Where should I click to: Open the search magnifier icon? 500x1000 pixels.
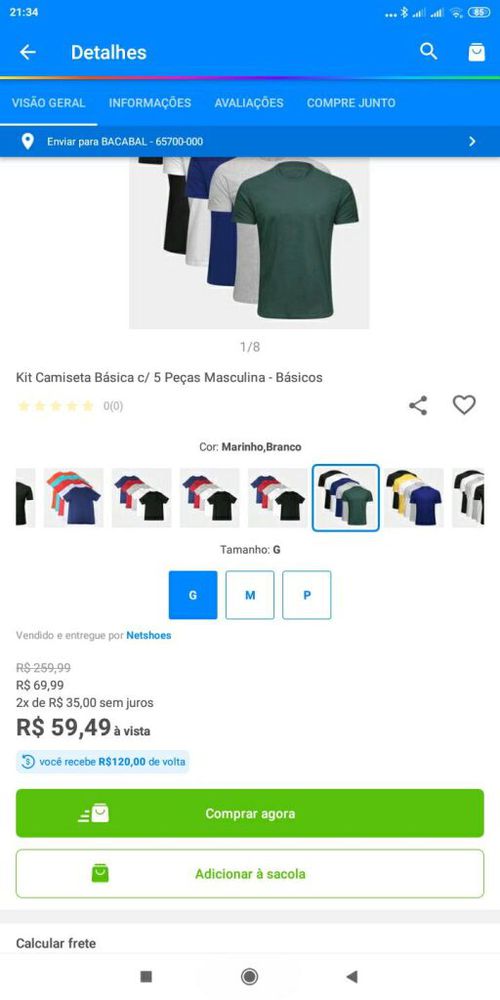(429, 52)
